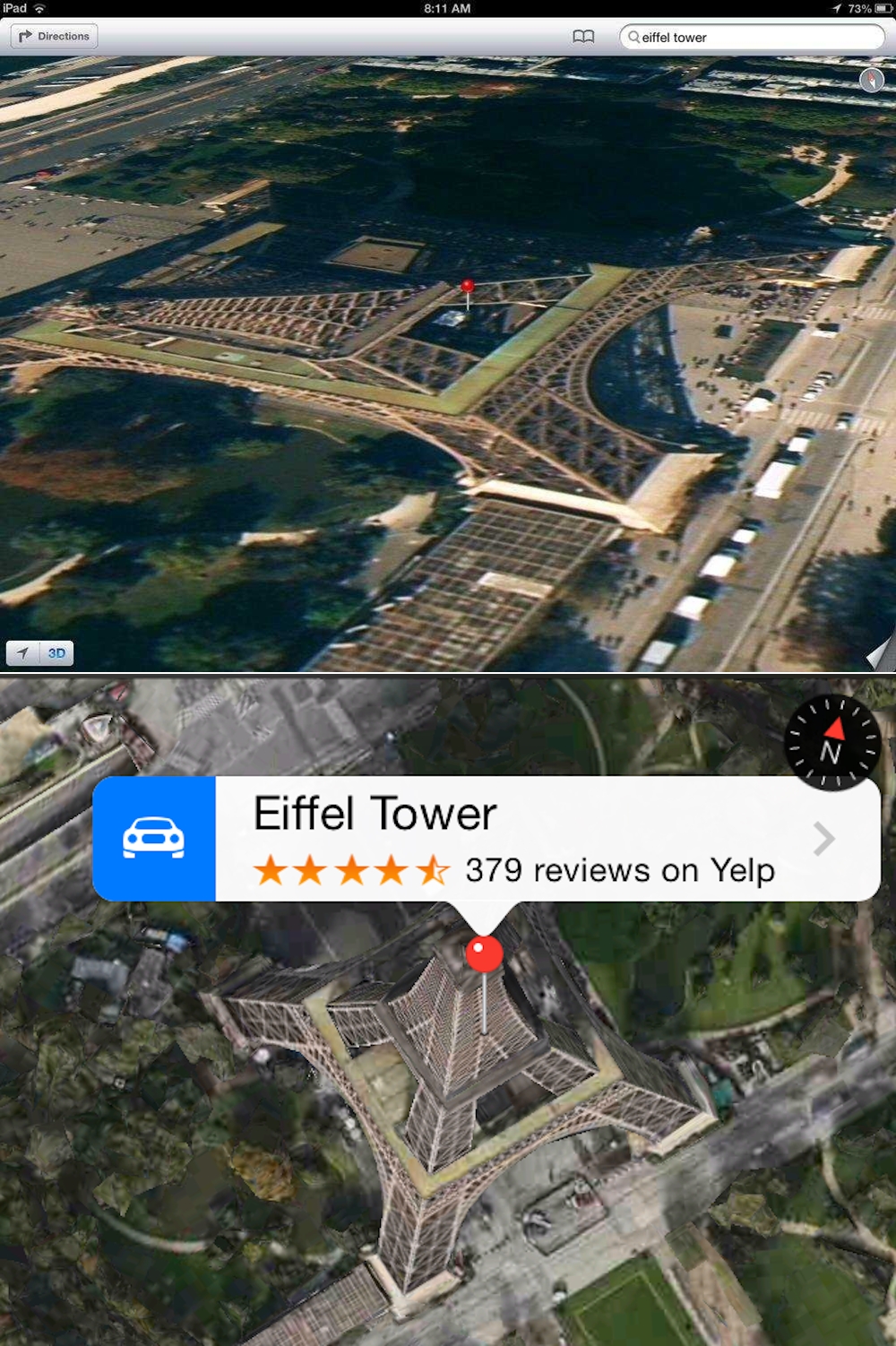Open the bookmarks book icon
Screen dimensions: 896x1346
(x=583, y=37)
